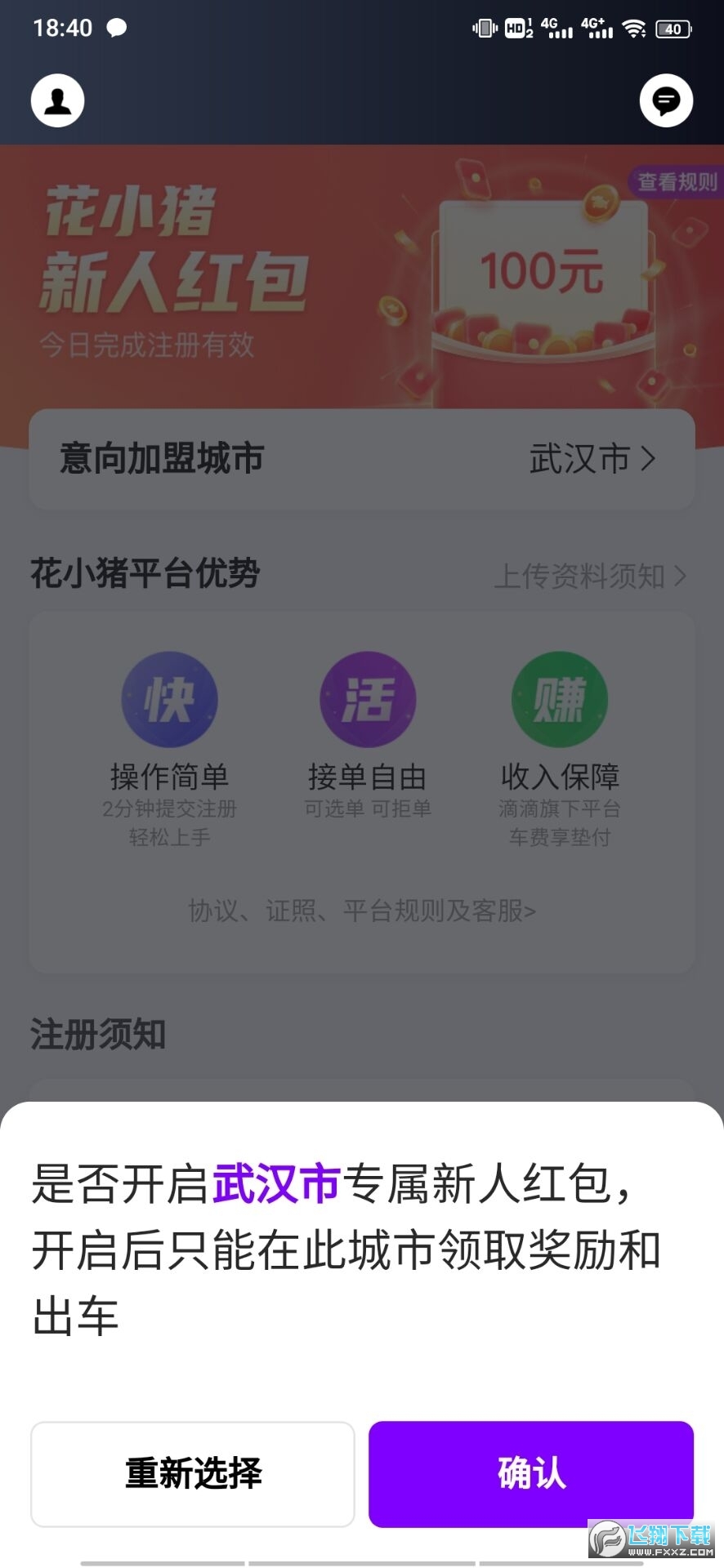Expand the 武汉市 city selector chevron
This screenshot has height=1568, width=724.
pyautogui.click(x=646, y=460)
